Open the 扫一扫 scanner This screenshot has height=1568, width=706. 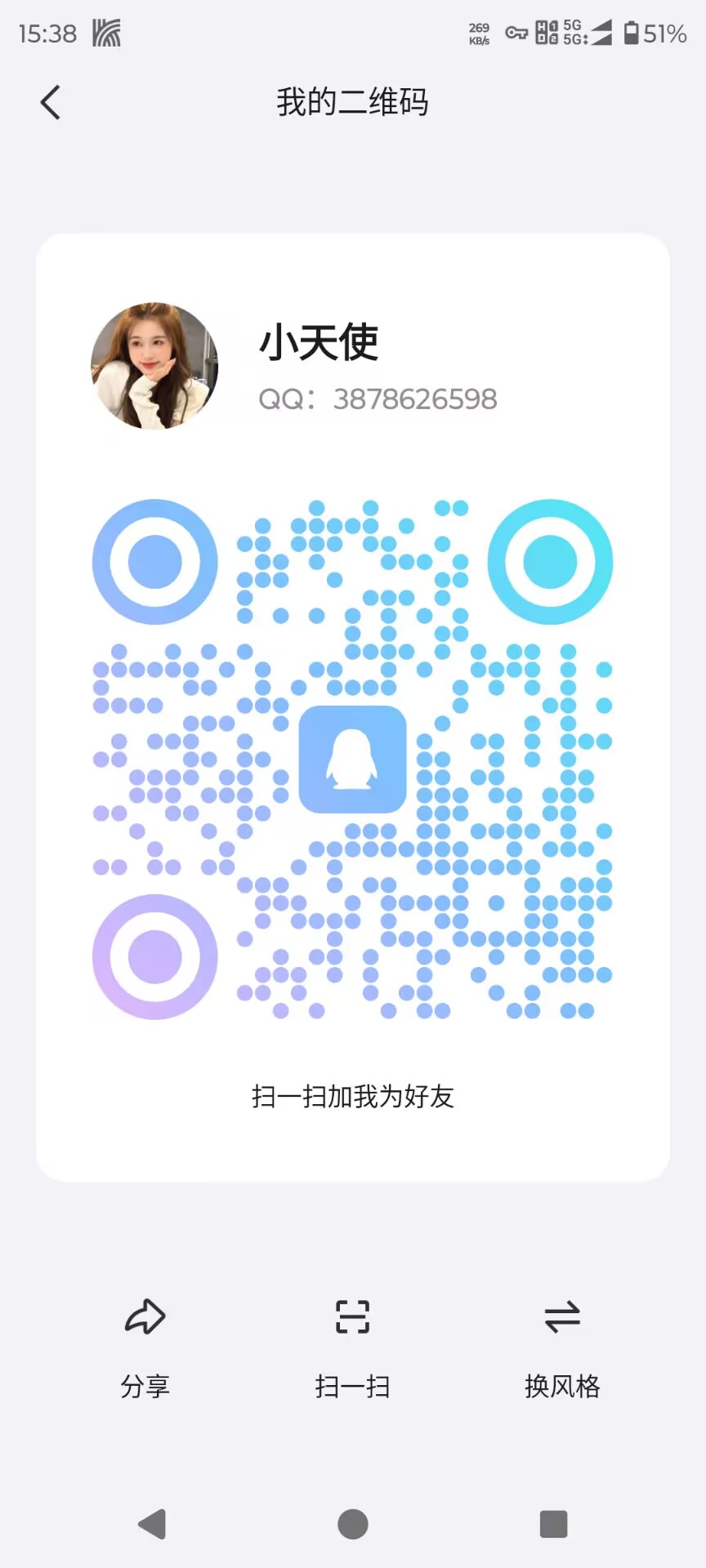click(x=352, y=1347)
